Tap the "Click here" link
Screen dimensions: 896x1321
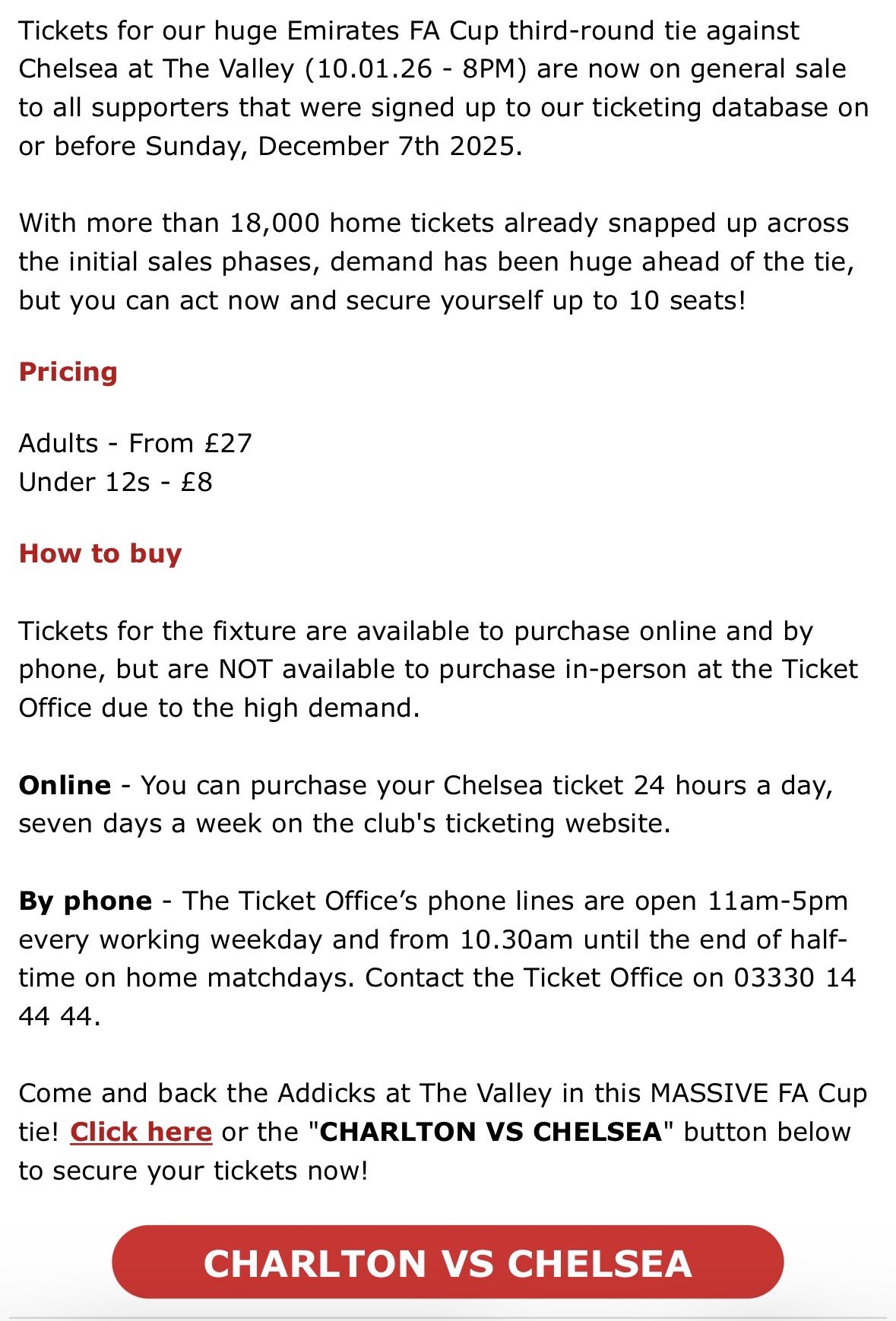(x=141, y=1132)
